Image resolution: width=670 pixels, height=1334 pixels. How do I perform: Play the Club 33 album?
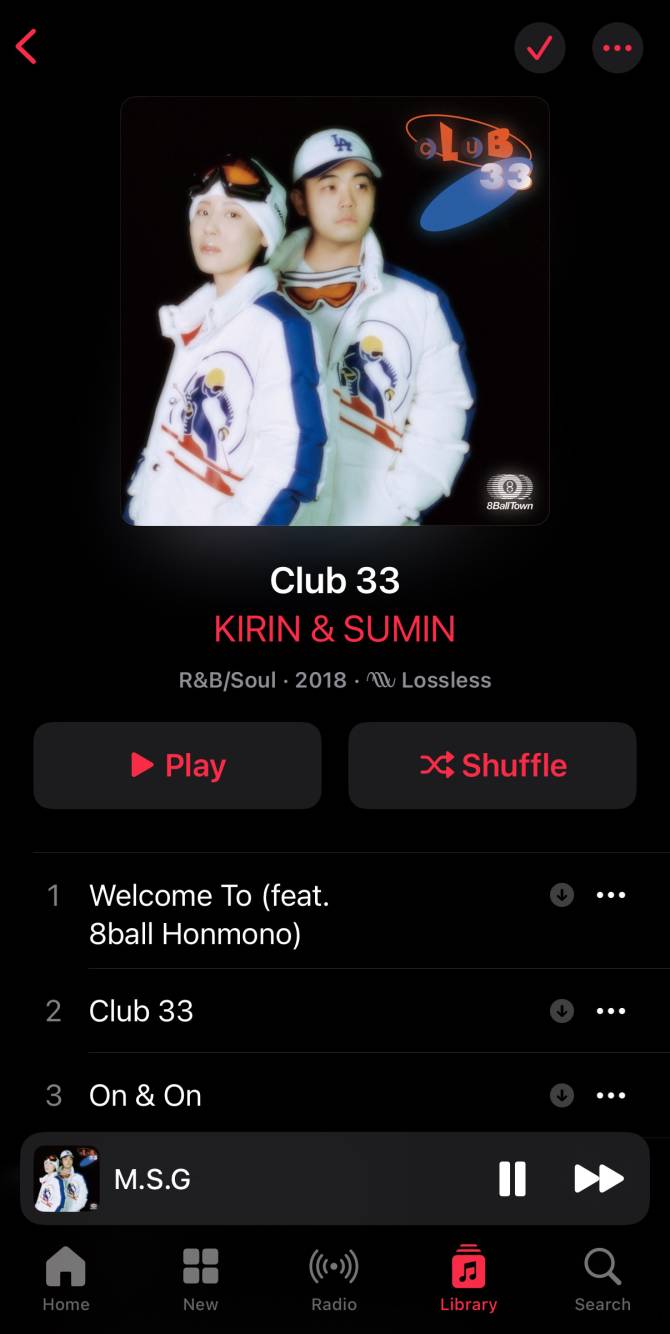click(x=178, y=765)
